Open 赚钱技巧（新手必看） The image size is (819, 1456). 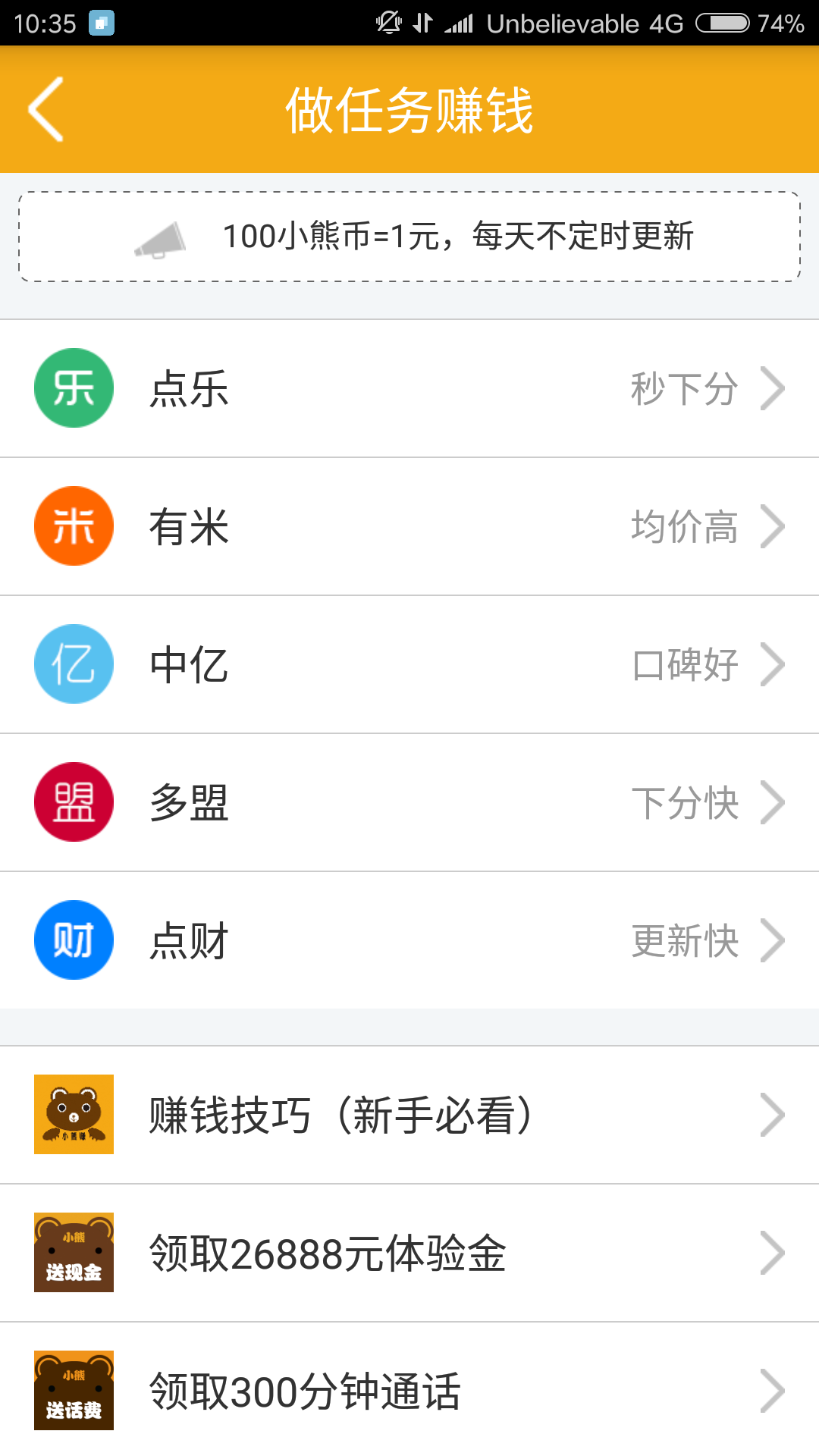point(409,1115)
